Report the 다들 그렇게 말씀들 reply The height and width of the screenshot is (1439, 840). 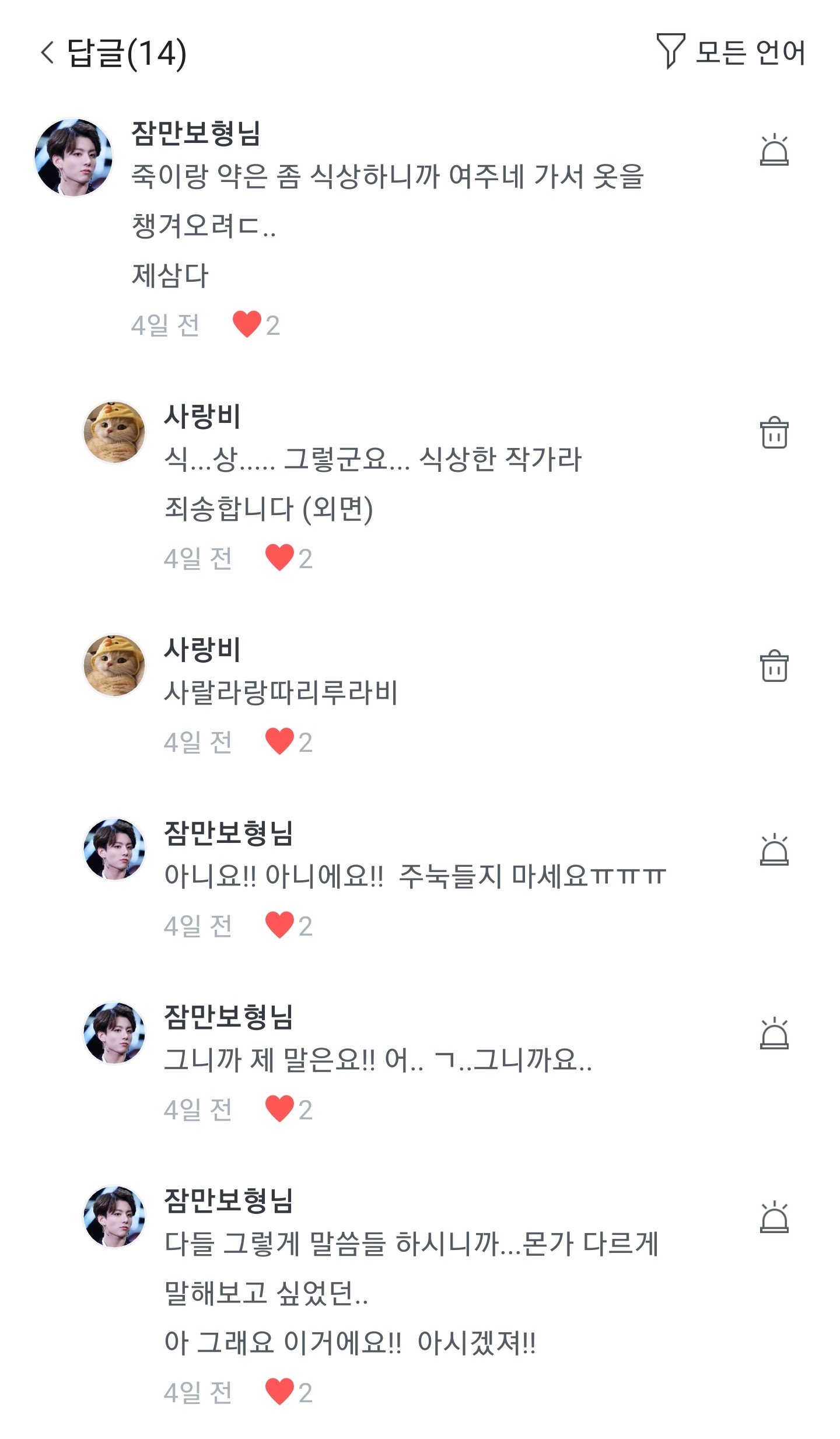coord(773,1217)
